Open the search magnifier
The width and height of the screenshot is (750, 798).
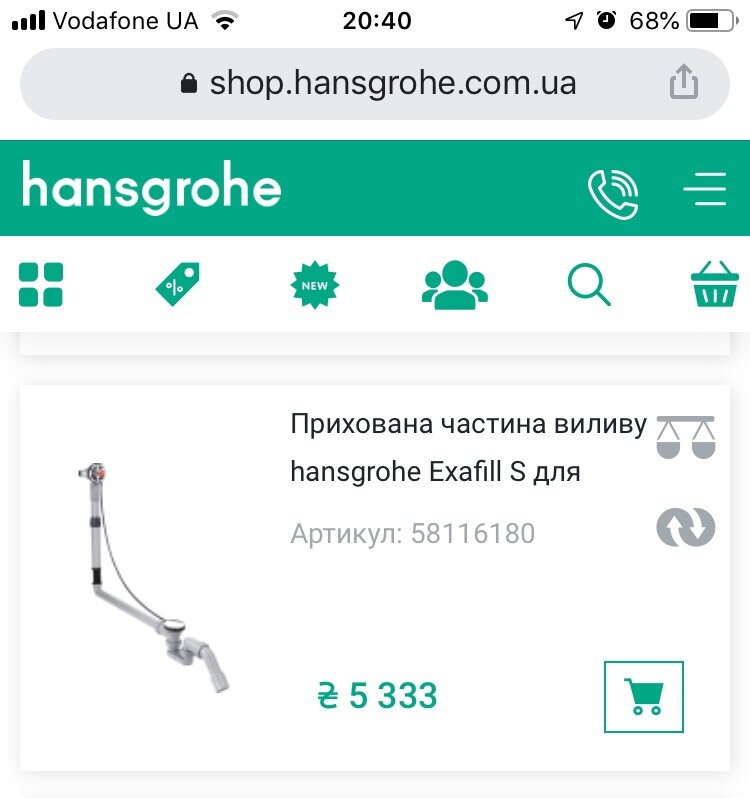(x=589, y=285)
